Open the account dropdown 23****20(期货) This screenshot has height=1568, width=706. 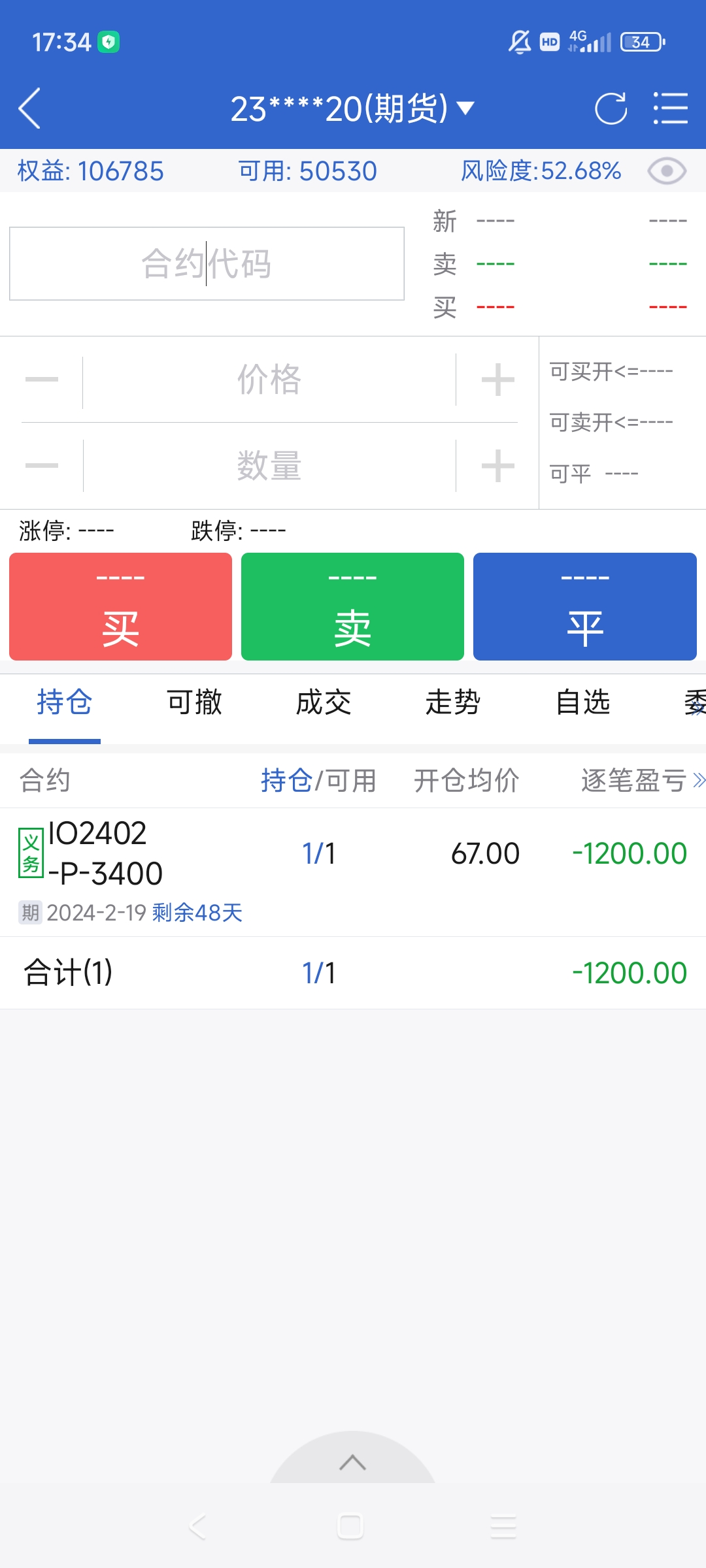[x=352, y=108]
